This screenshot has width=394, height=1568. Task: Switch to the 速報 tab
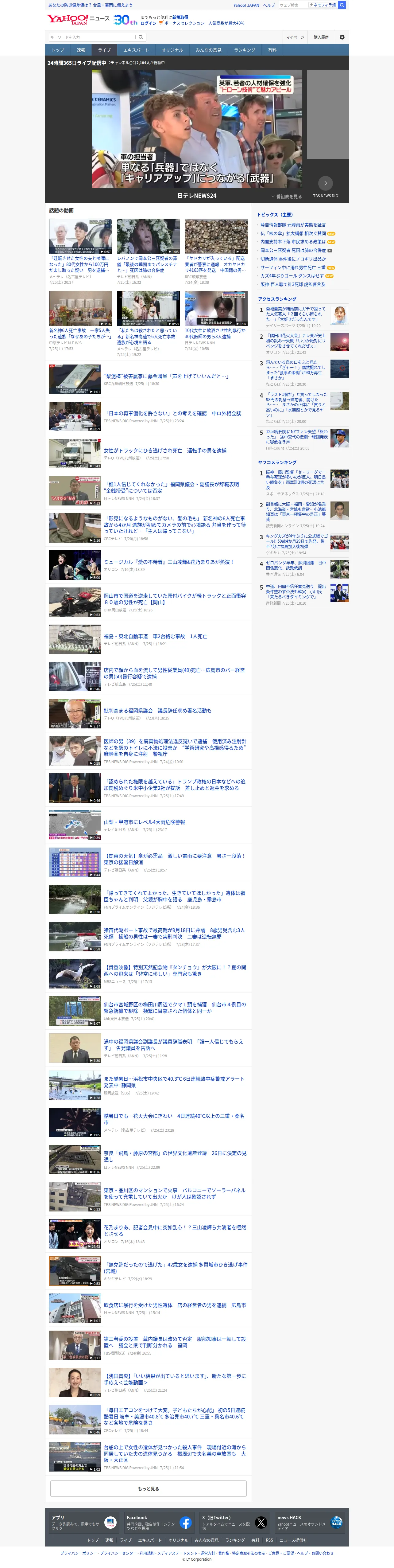[81, 50]
